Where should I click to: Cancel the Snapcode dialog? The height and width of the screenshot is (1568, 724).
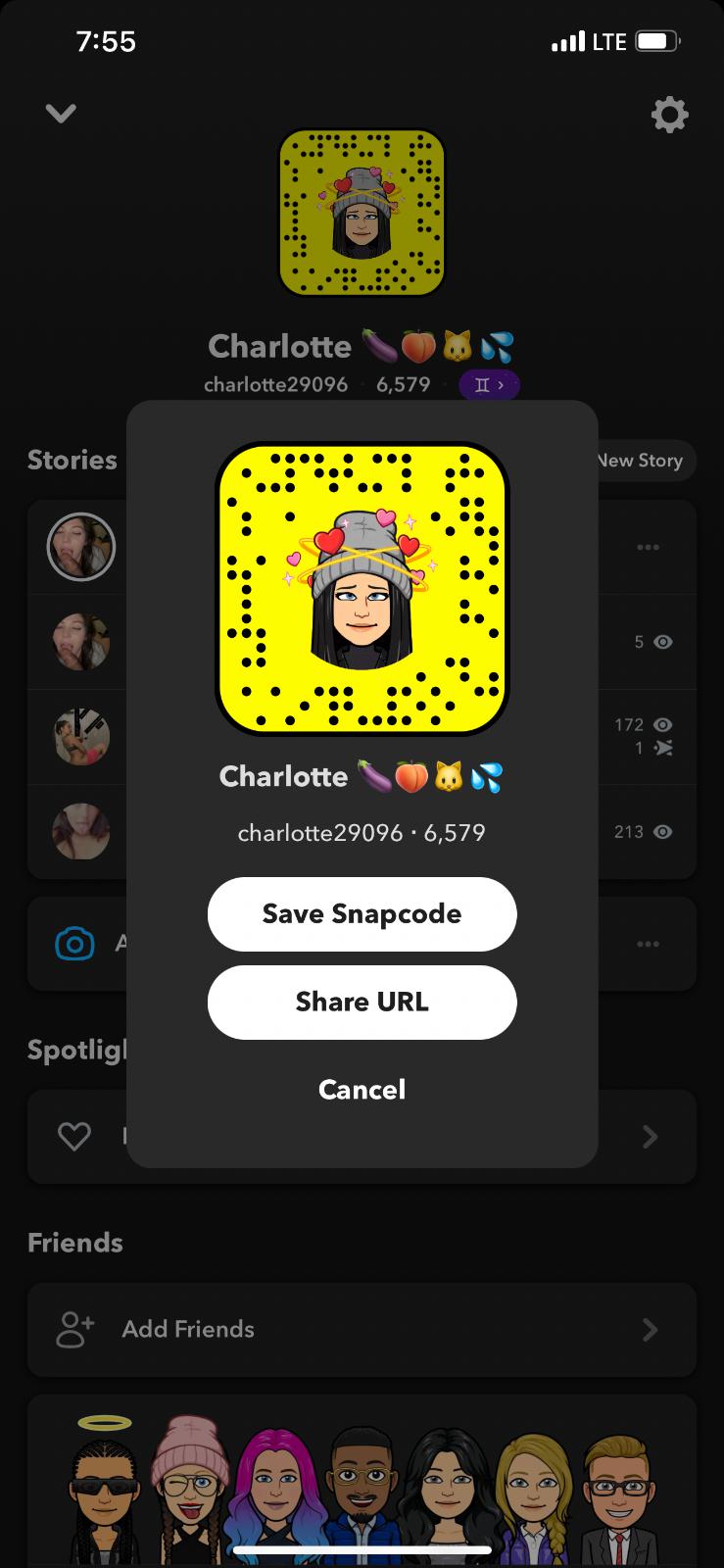(362, 1089)
